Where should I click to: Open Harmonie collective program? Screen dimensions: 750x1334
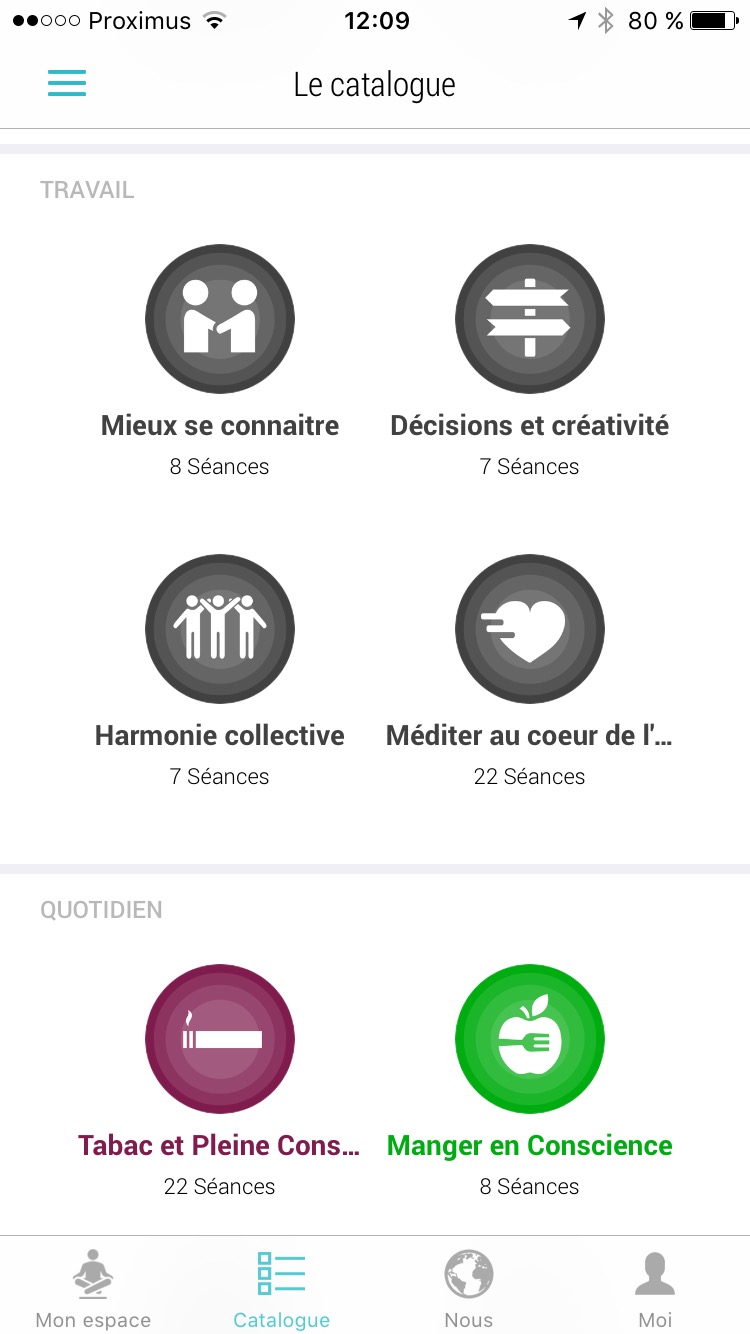[x=220, y=629]
